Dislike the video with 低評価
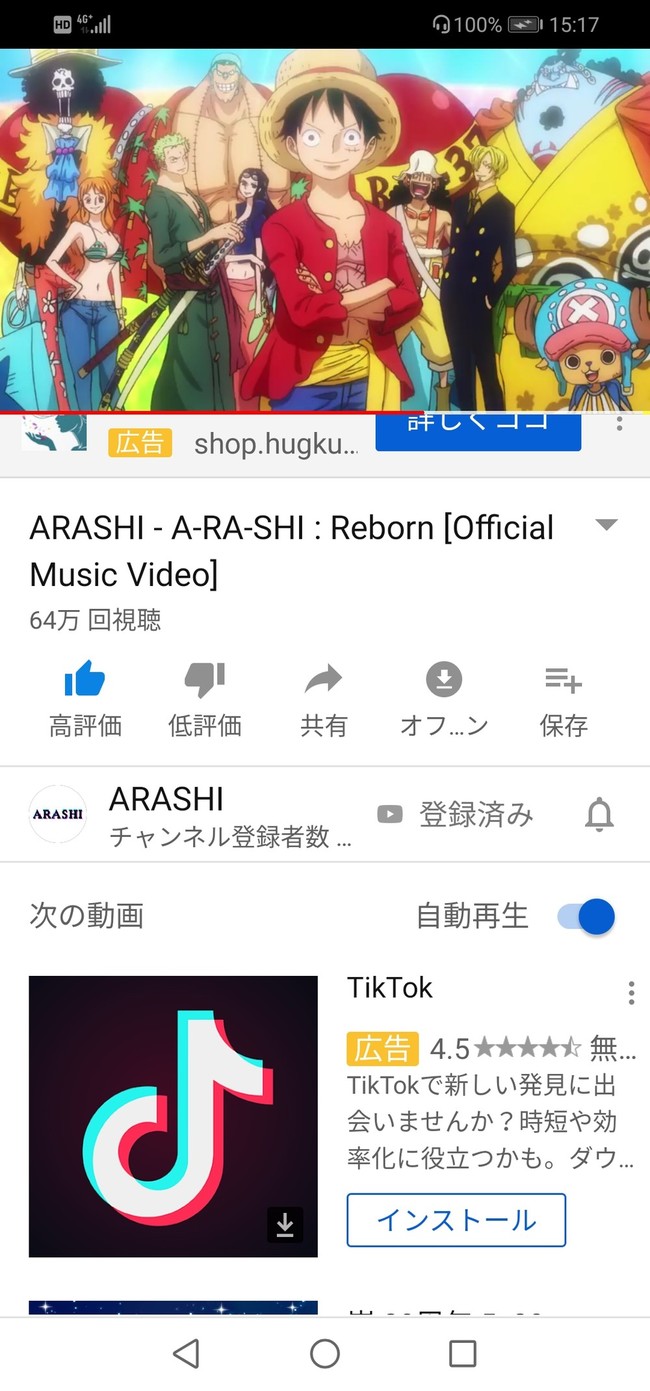650x1391 pixels. [x=205, y=699]
